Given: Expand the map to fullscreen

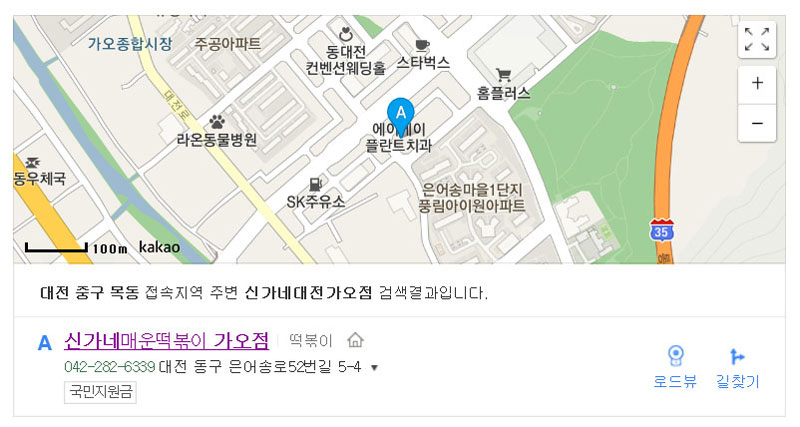Looking at the screenshot, I should pos(757,40).
